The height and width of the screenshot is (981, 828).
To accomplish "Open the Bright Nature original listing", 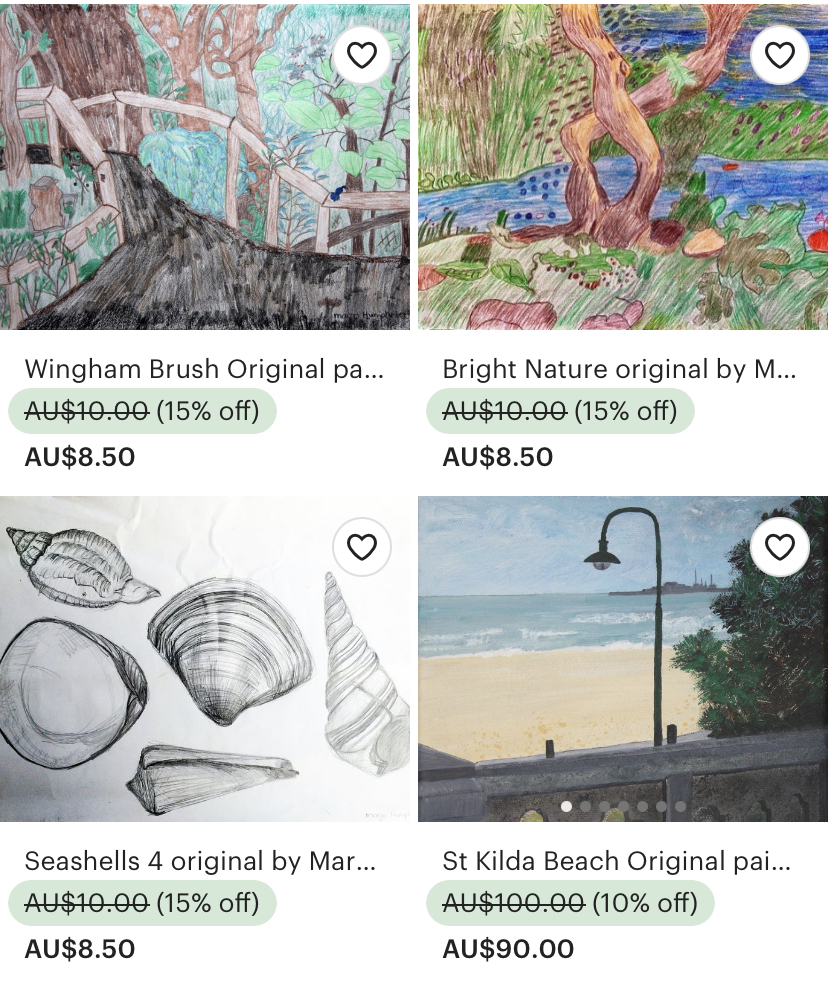I will point(619,369).
